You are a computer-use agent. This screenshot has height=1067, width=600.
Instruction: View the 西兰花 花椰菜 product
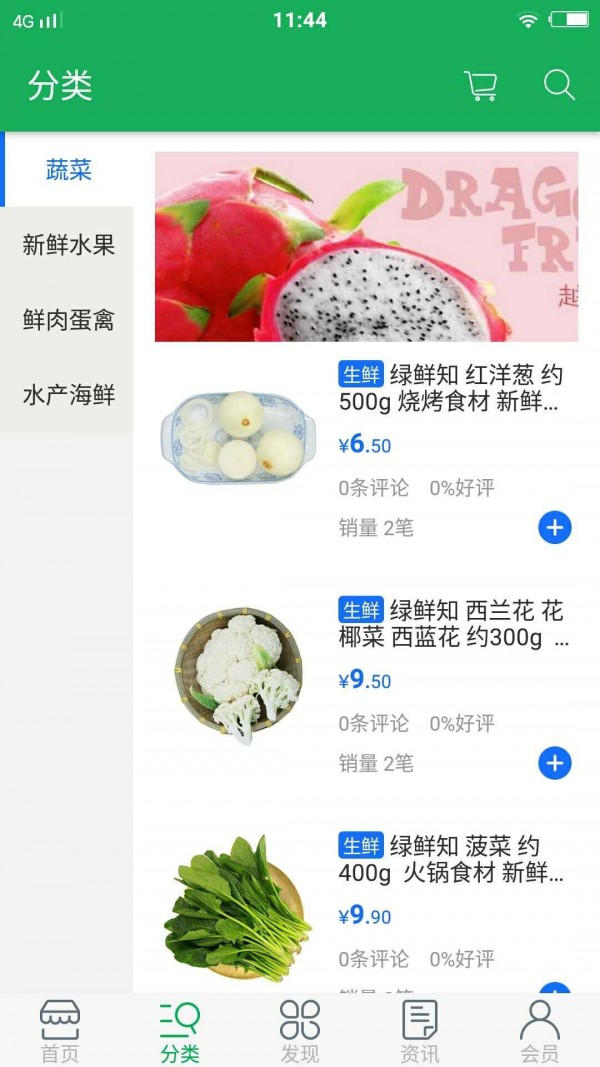(452, 624)
